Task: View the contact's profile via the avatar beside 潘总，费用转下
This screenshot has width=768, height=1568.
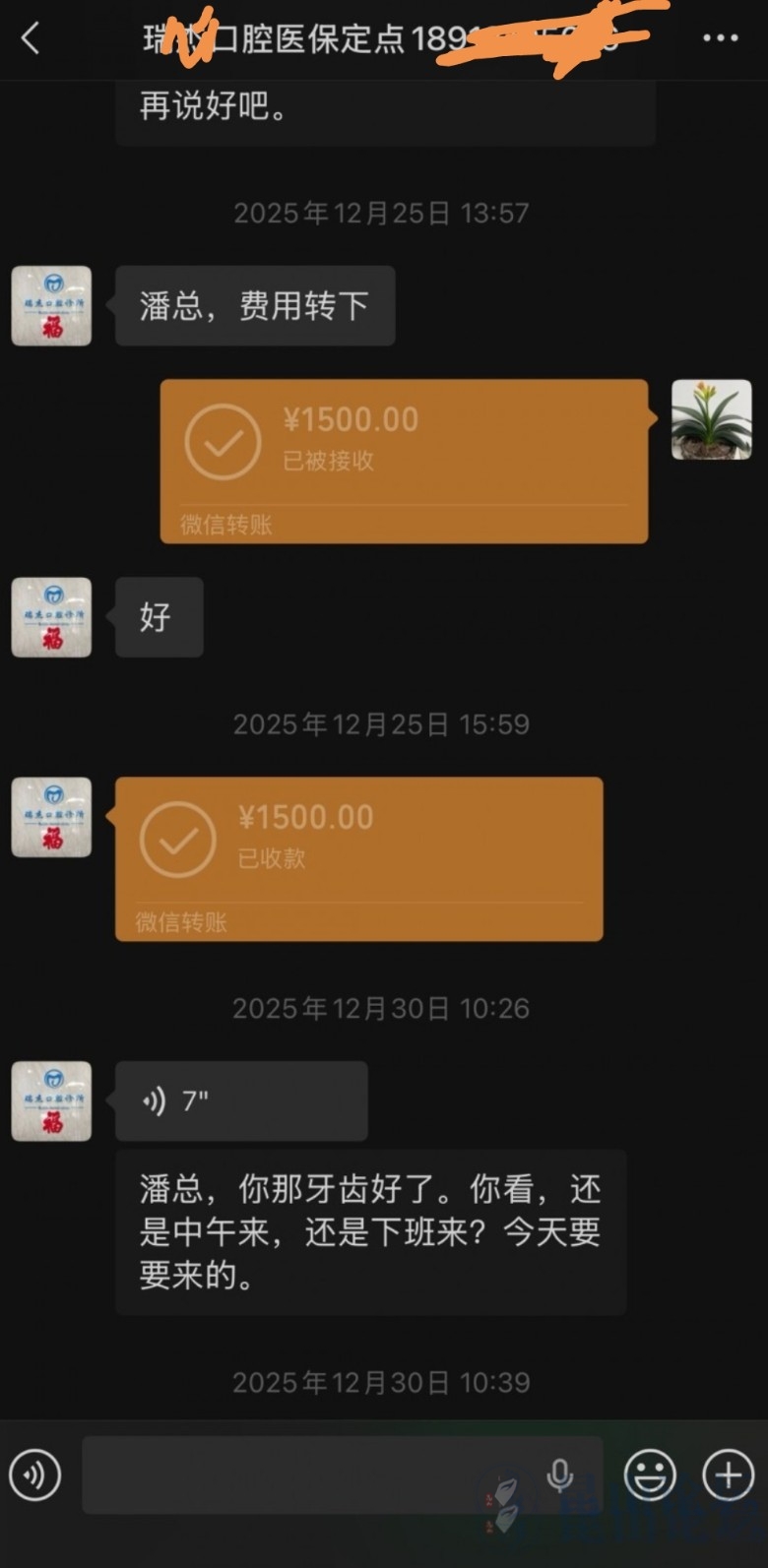Action: click(x=51, y=306)
